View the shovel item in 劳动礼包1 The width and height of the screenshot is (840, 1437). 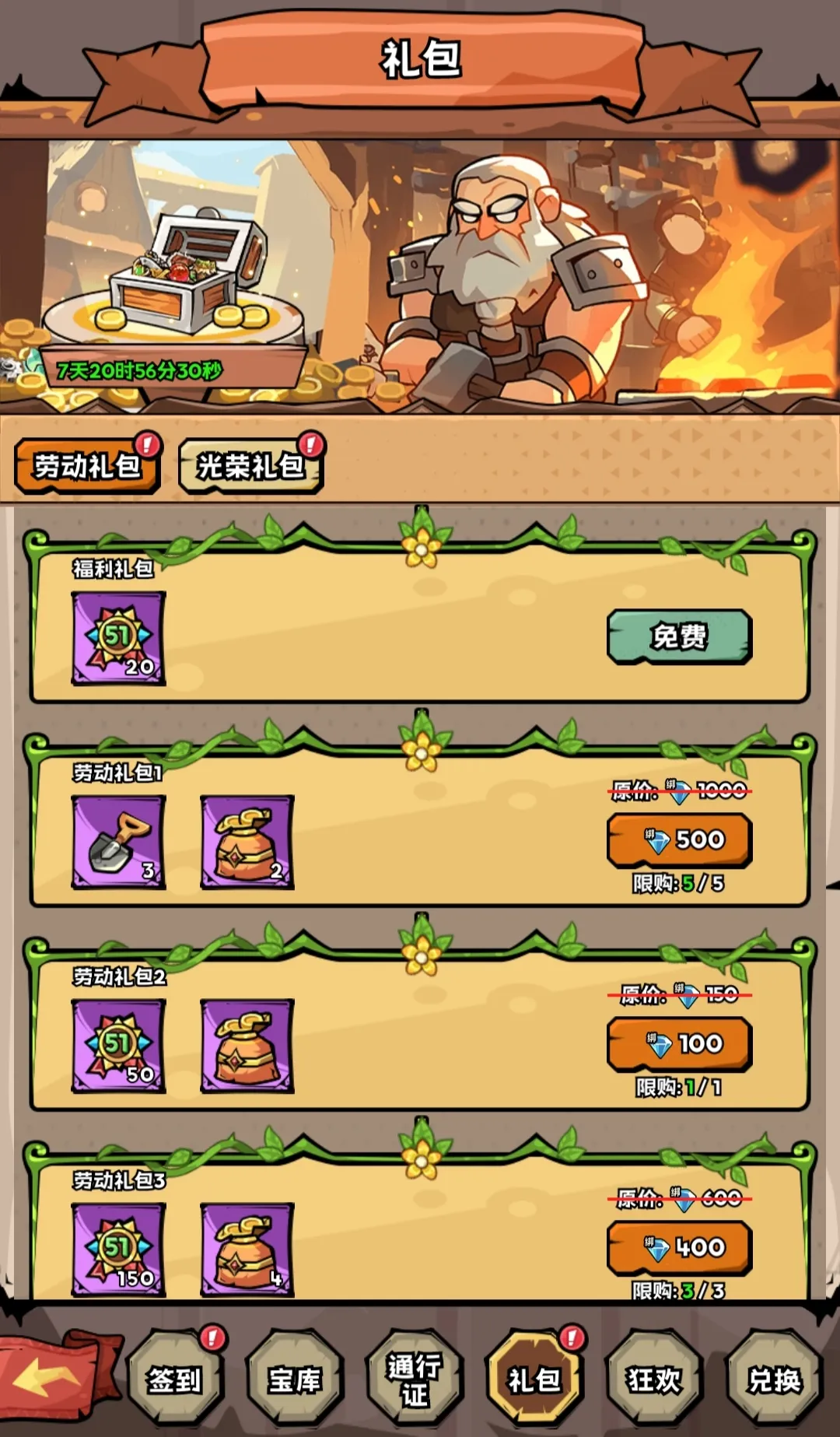click(118, 842)
